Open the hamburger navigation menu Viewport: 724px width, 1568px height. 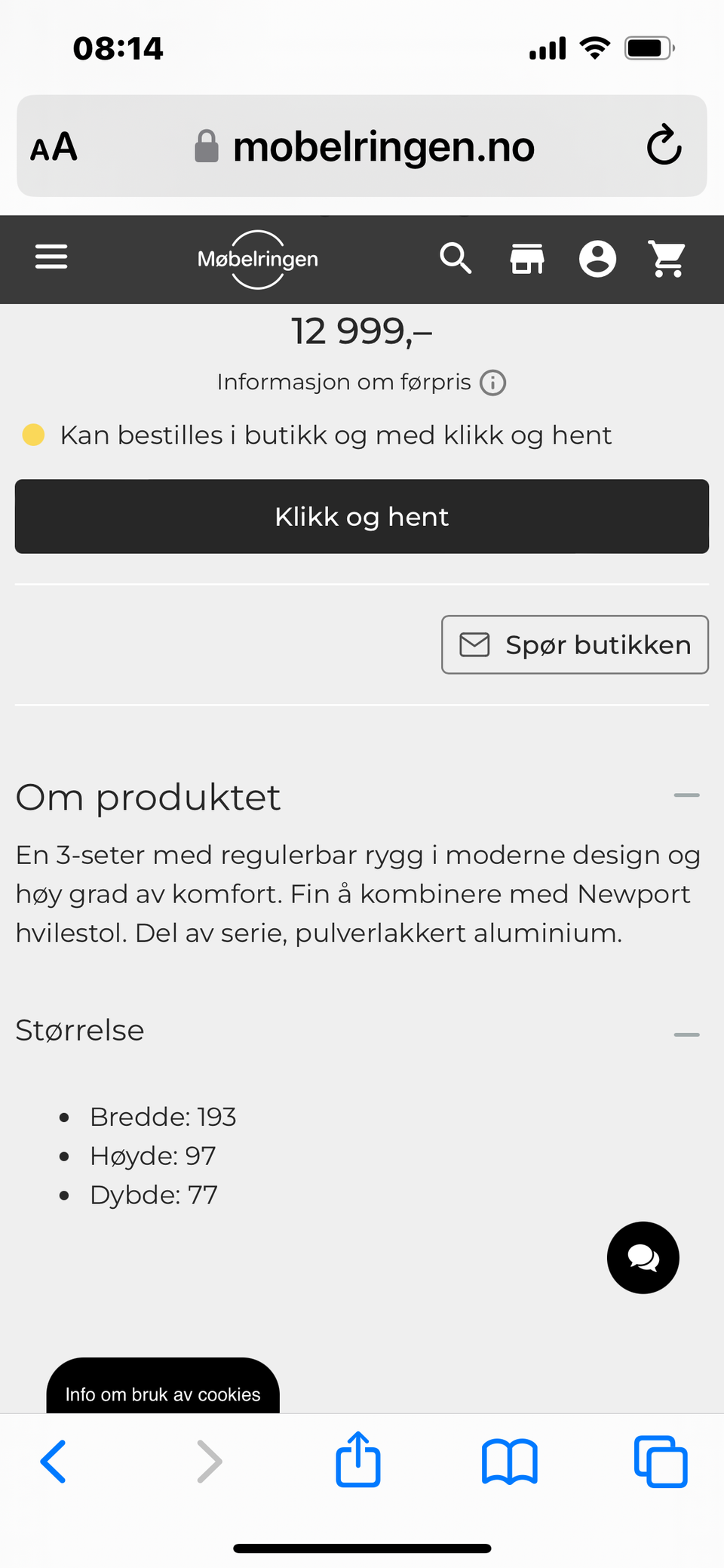pyautogui.click(x=51, y=257)
